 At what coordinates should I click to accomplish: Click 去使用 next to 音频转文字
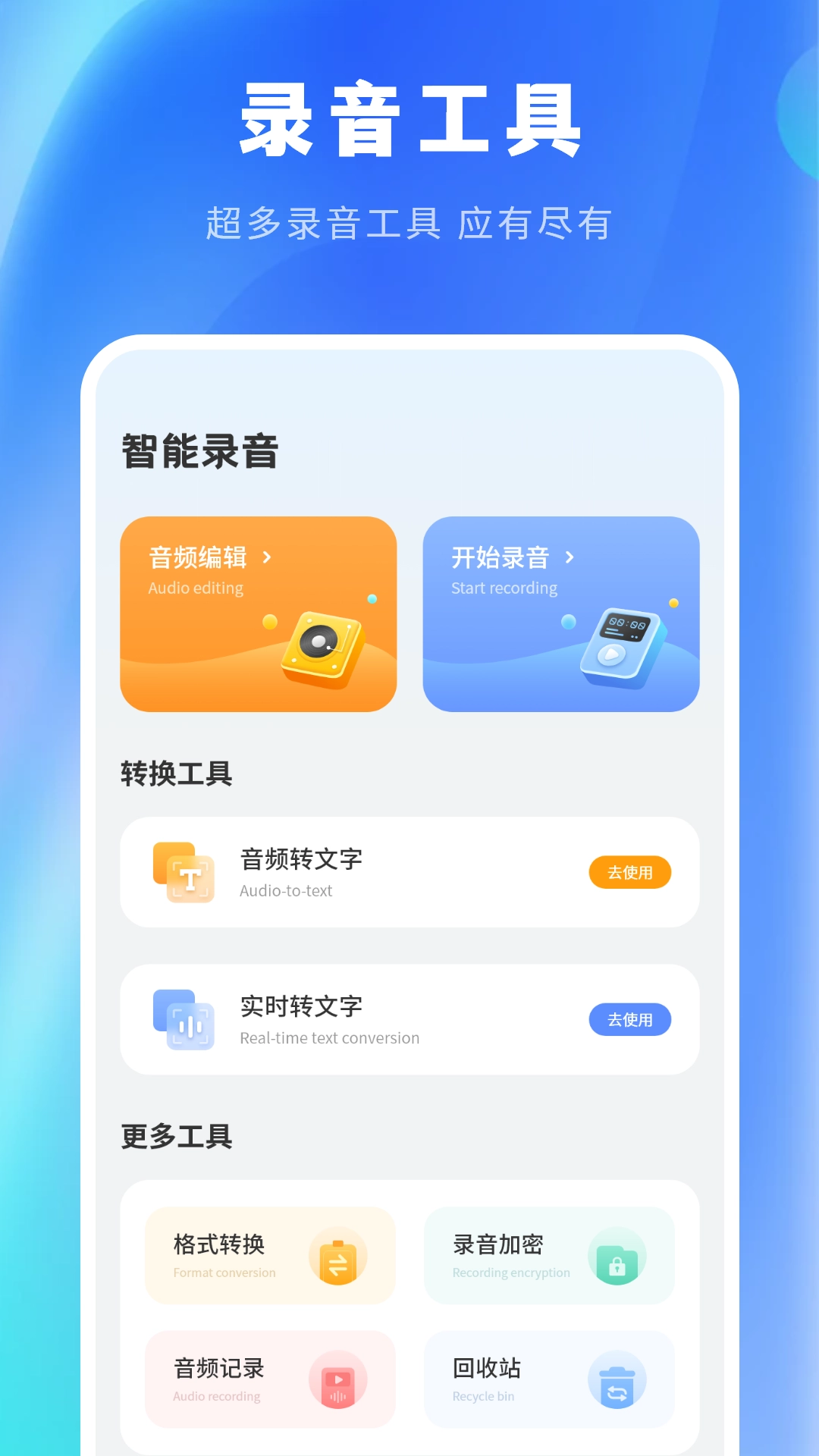(629, 872)
